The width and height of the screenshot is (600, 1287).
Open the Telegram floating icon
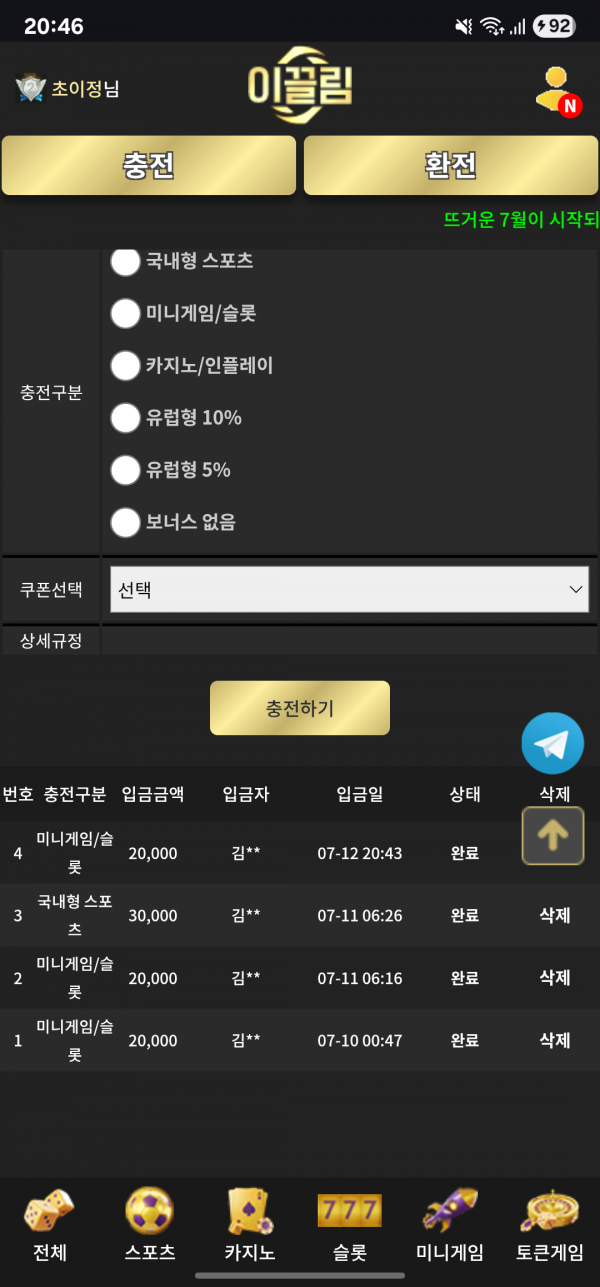coord(552,743)
